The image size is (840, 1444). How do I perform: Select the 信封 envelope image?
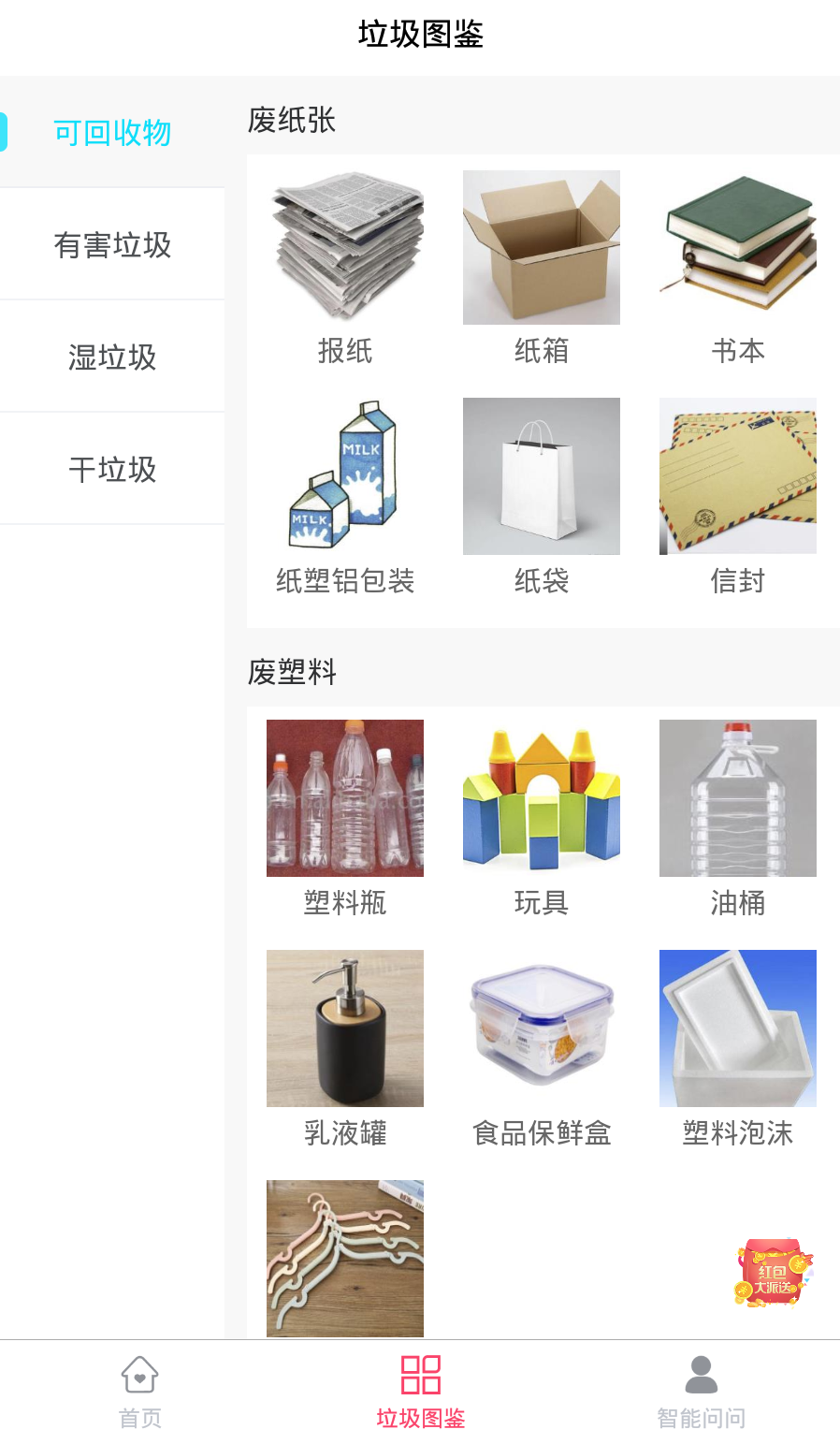tap(737, 475)
